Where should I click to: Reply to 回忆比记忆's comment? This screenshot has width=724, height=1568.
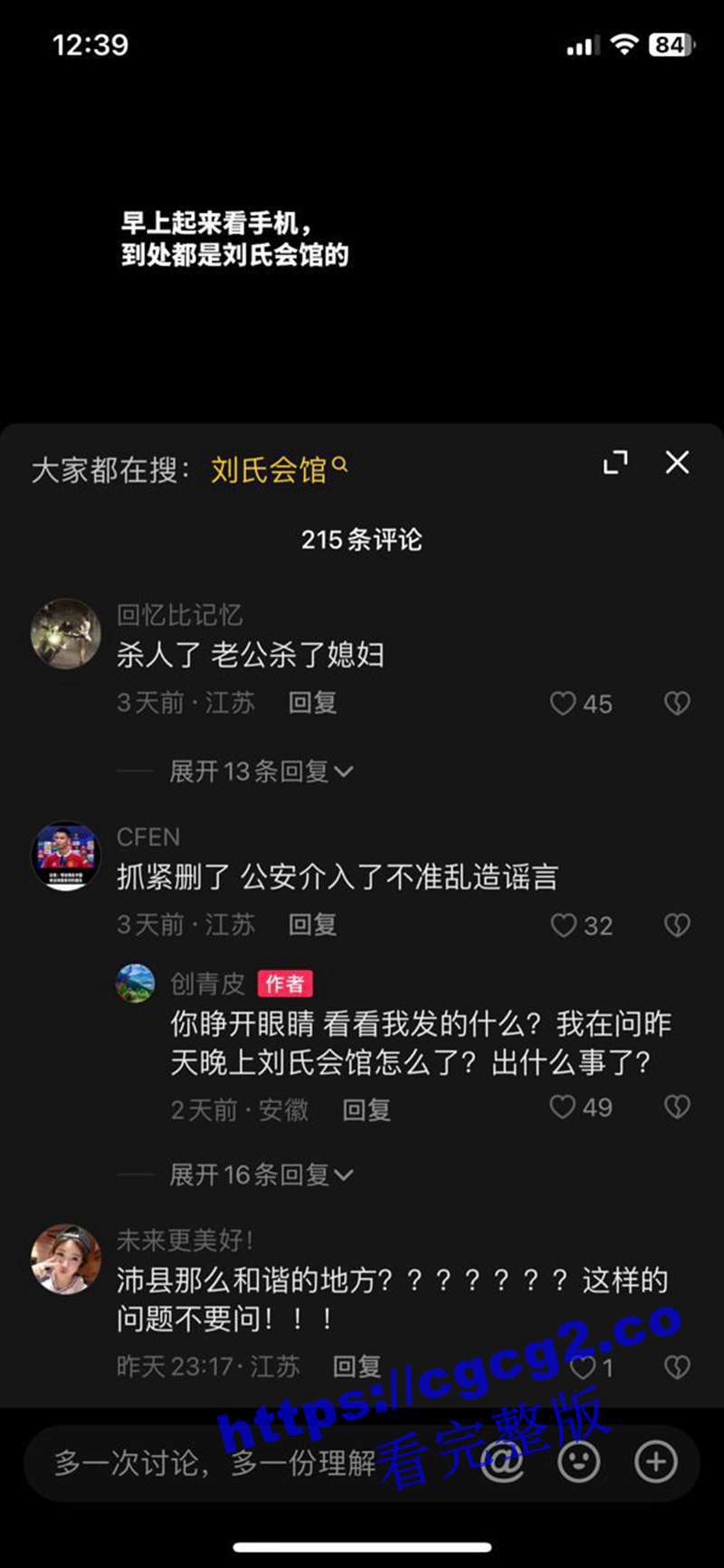[x=312, y=703]
